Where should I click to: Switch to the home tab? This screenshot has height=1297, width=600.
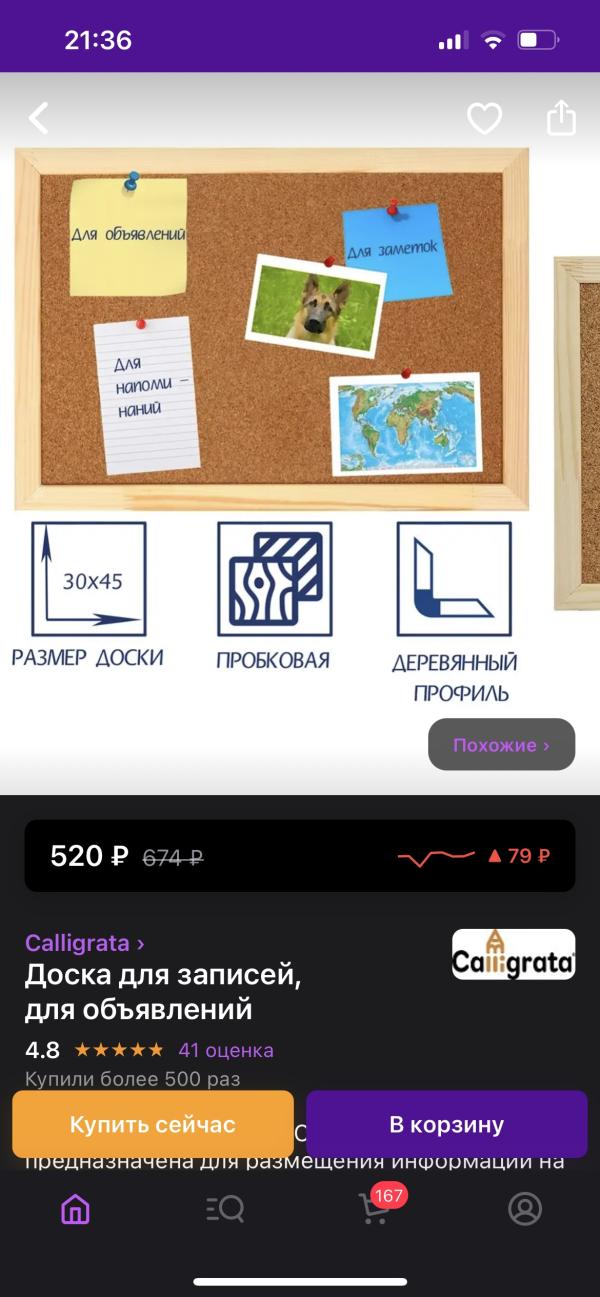[75, 1209]
